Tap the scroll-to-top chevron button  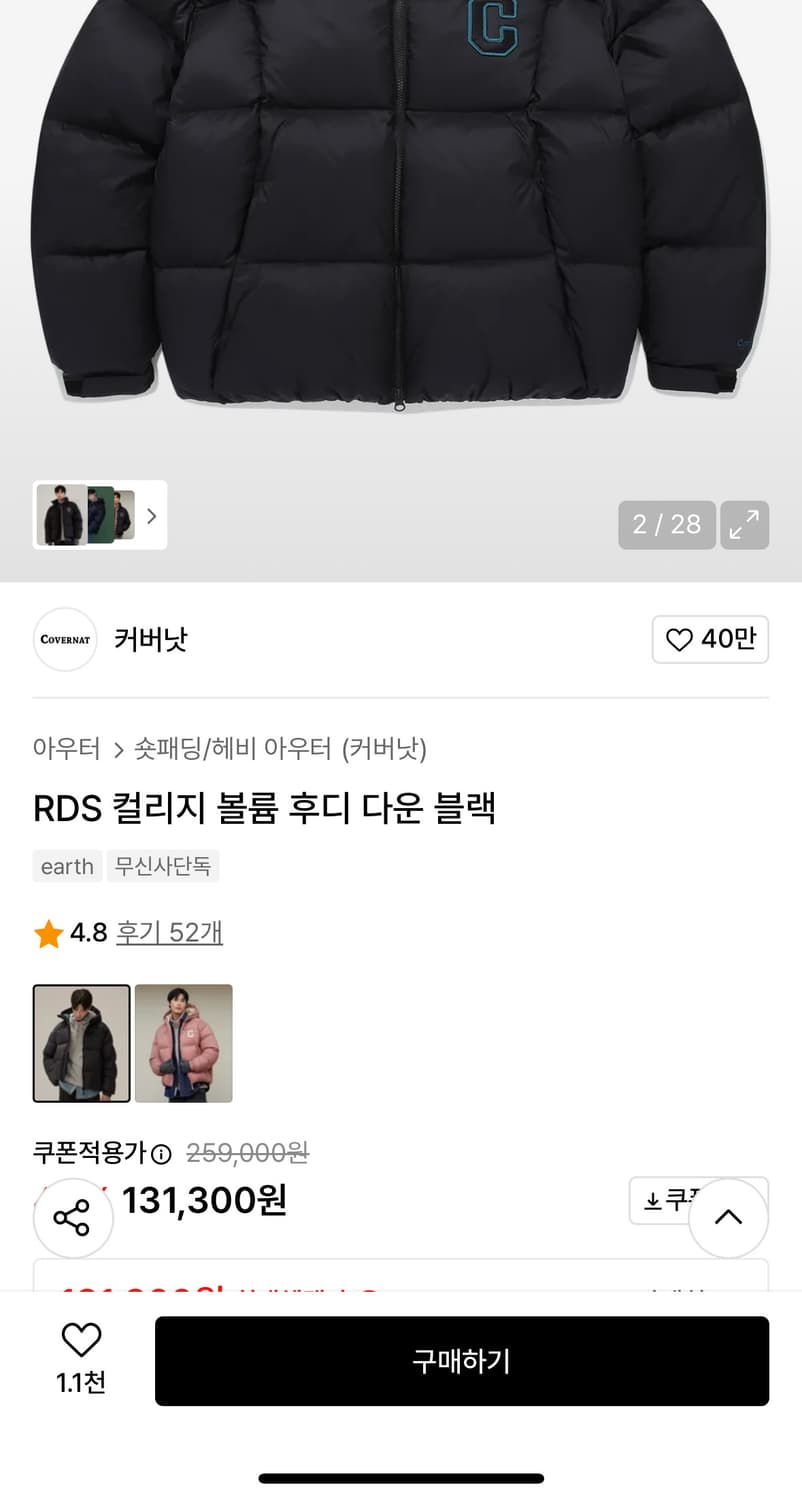(728, 1217)
